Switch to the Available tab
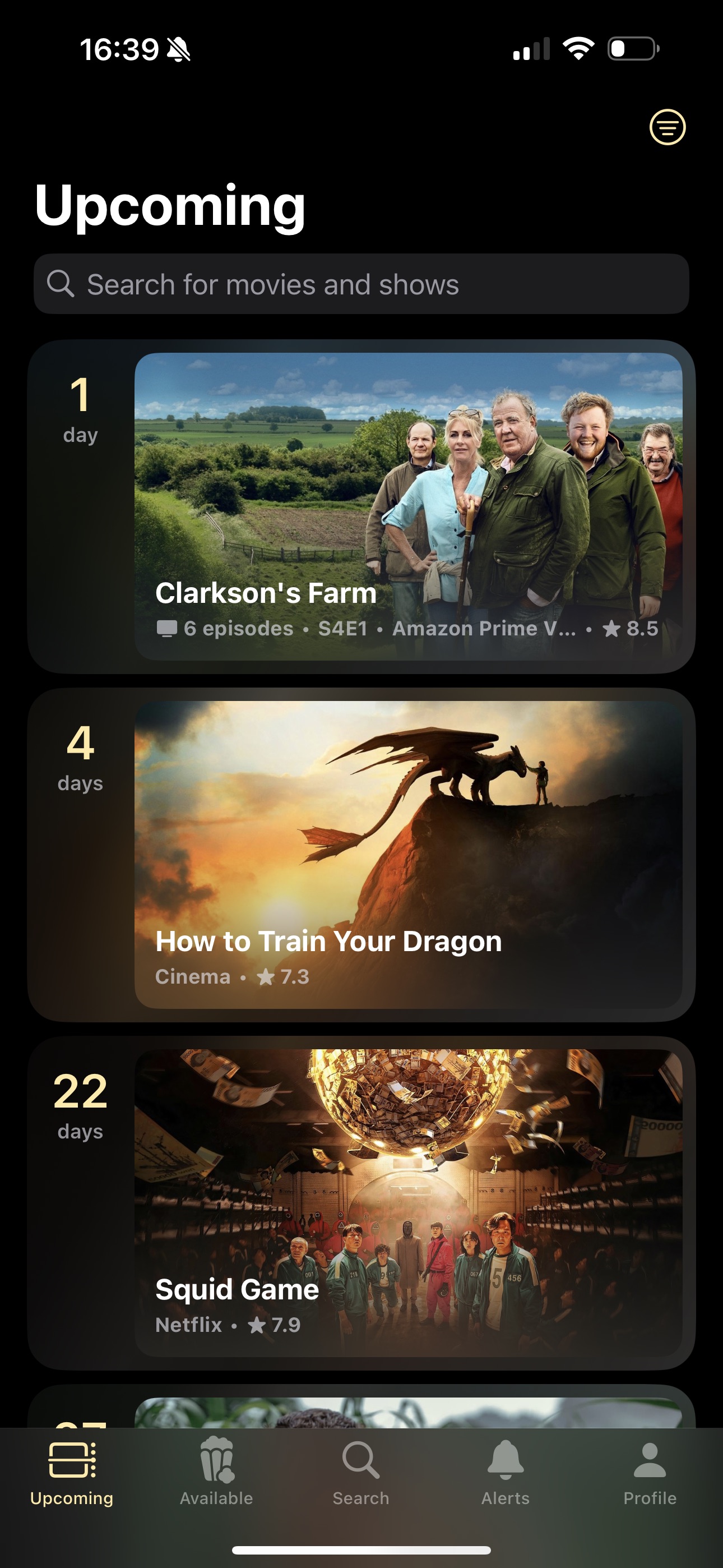 point(216,1472)
